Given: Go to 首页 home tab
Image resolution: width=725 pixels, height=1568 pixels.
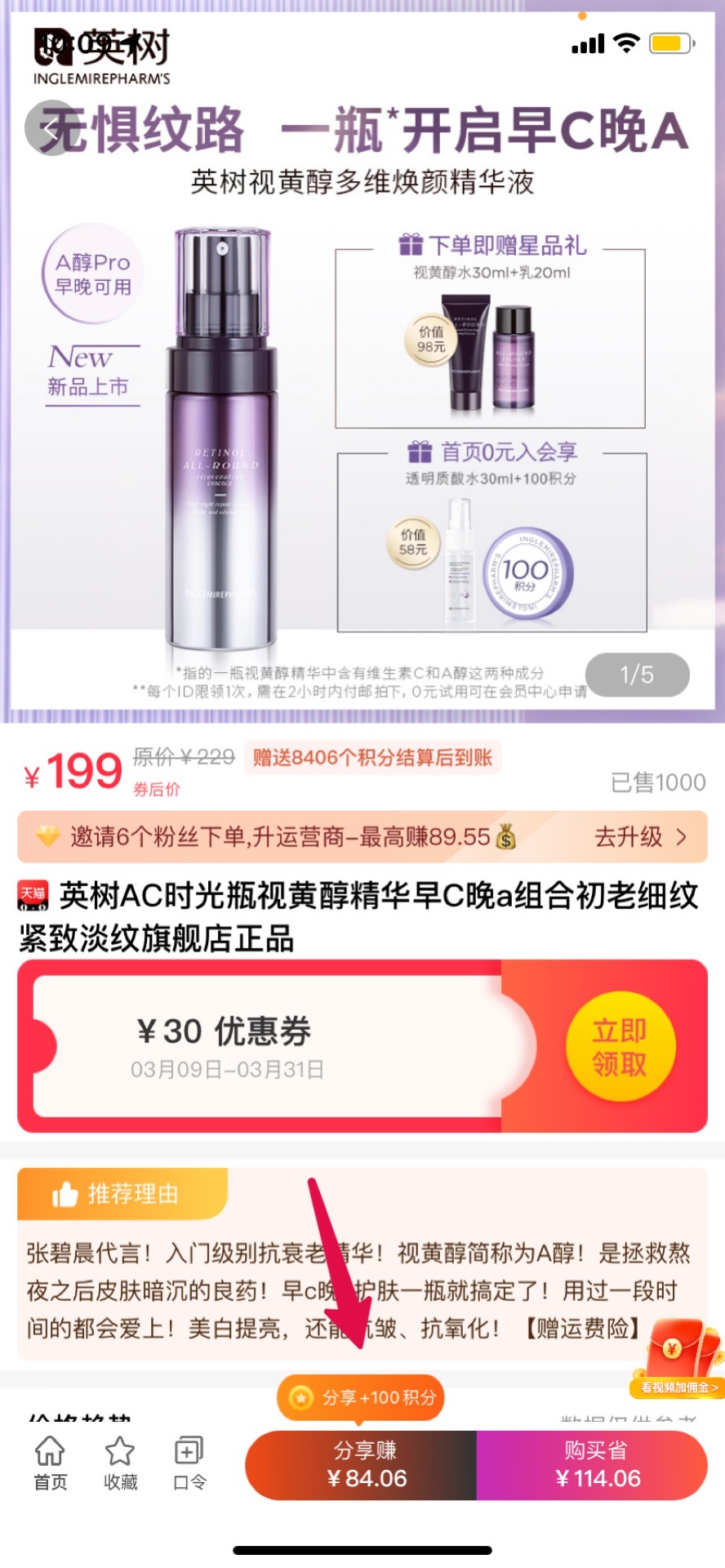Looking at the screenshot, I should pyautogui.click(x=50, y=1463).
